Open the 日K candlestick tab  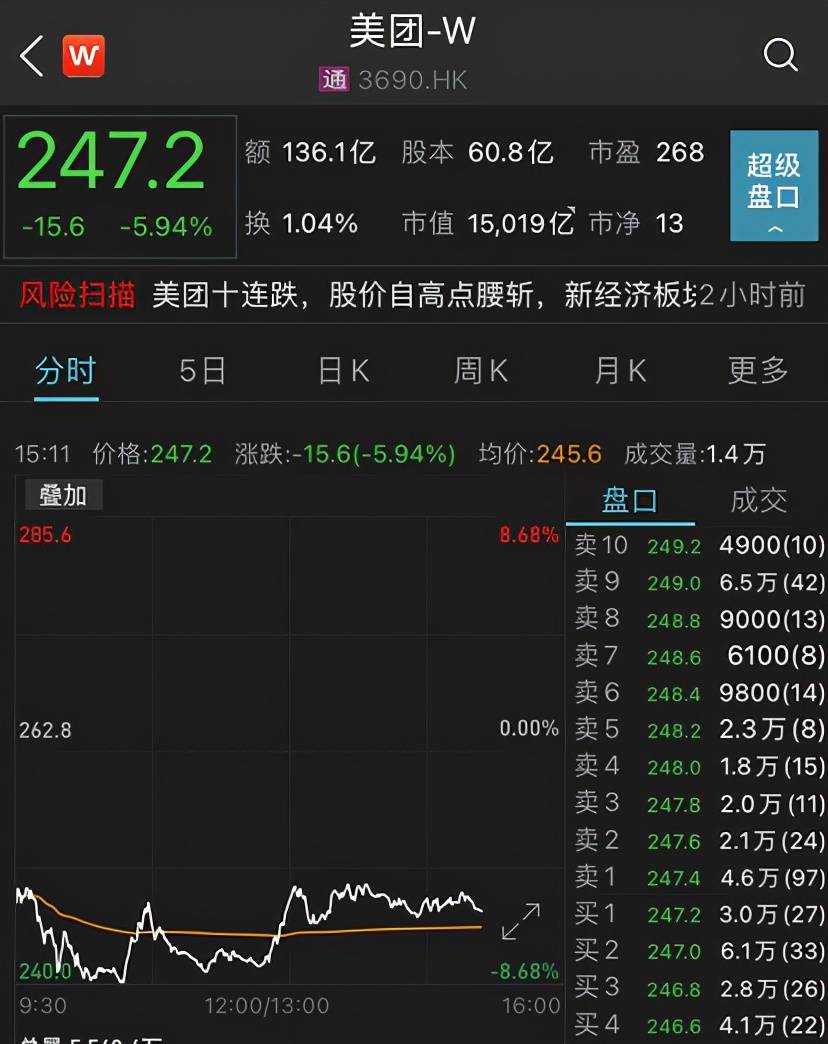(x=341, y=369)
